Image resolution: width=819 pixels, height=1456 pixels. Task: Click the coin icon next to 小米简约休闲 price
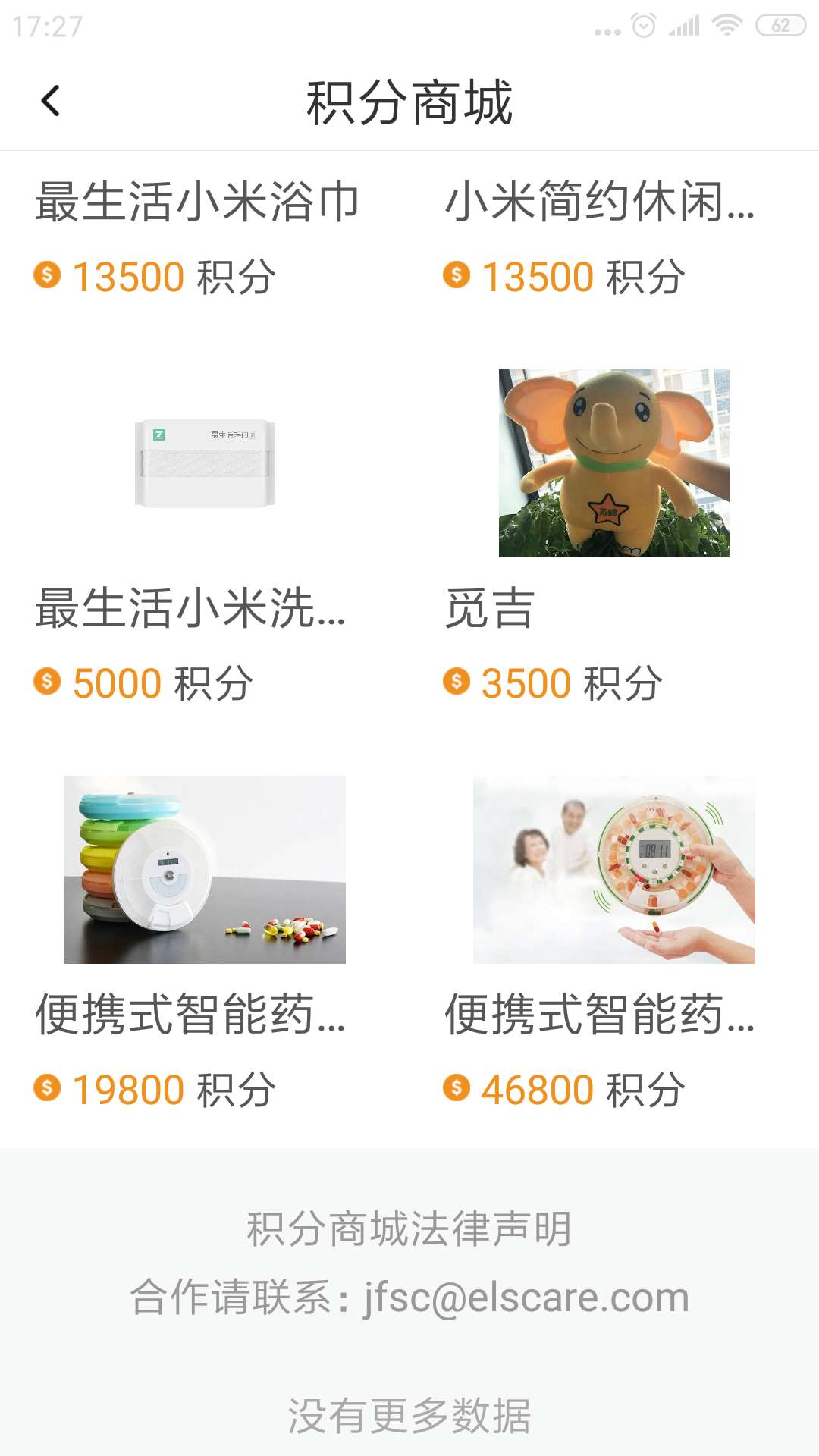point(457,277)
